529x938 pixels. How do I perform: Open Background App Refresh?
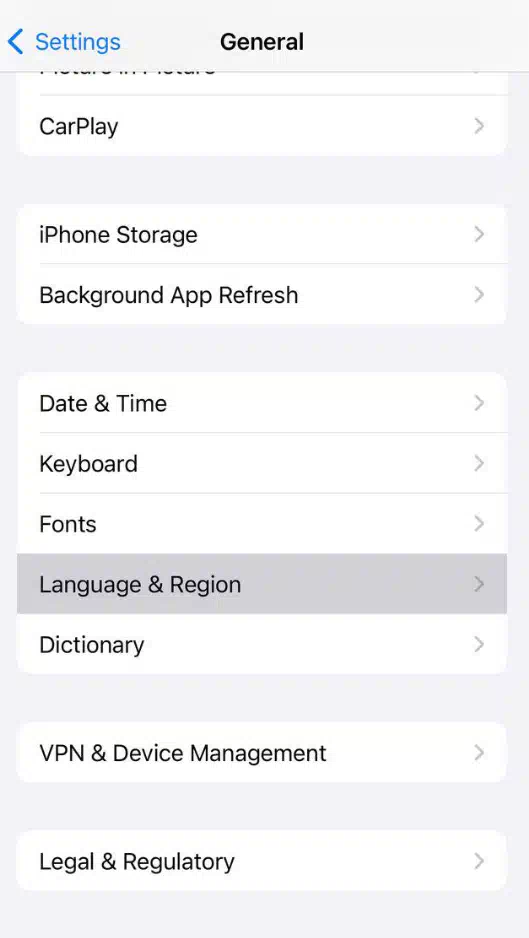point(262,295)
